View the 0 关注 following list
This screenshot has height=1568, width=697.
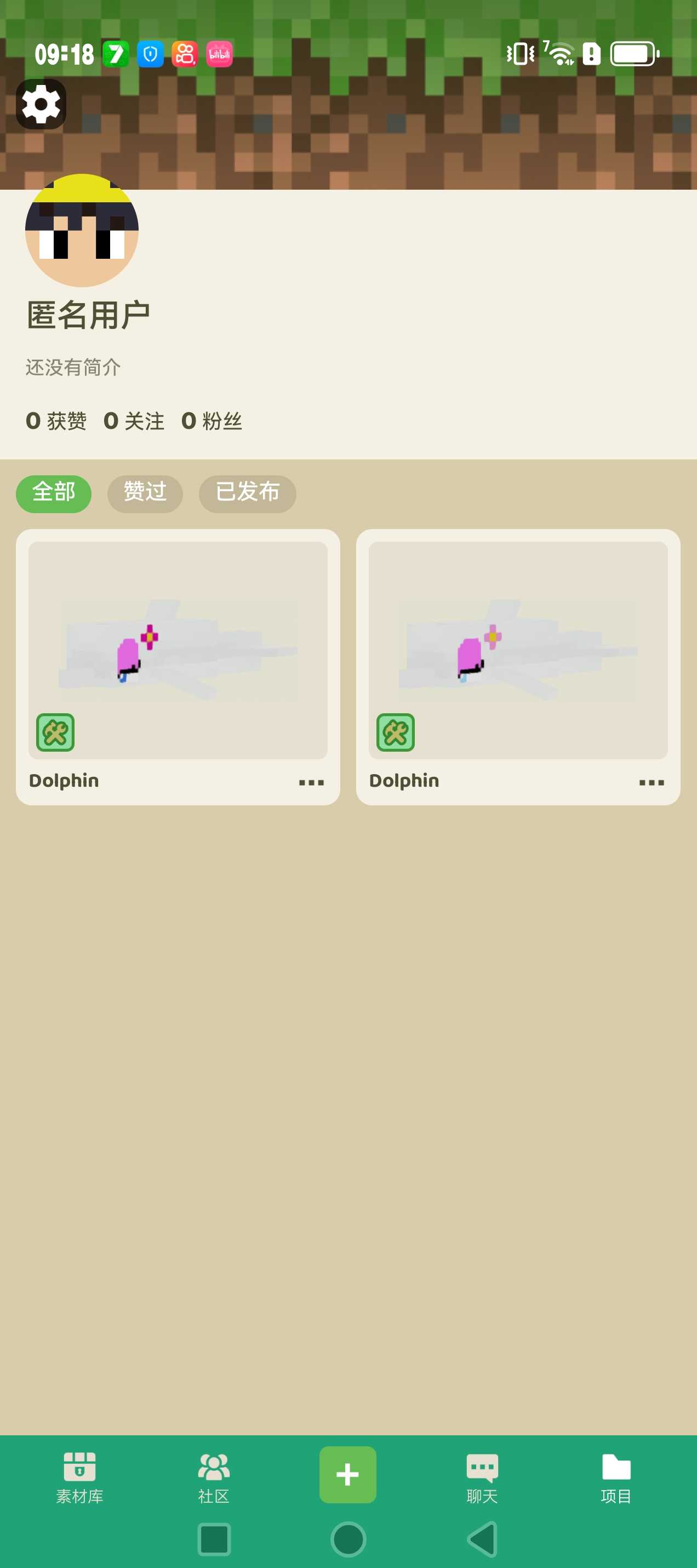[x=134, y=421]
